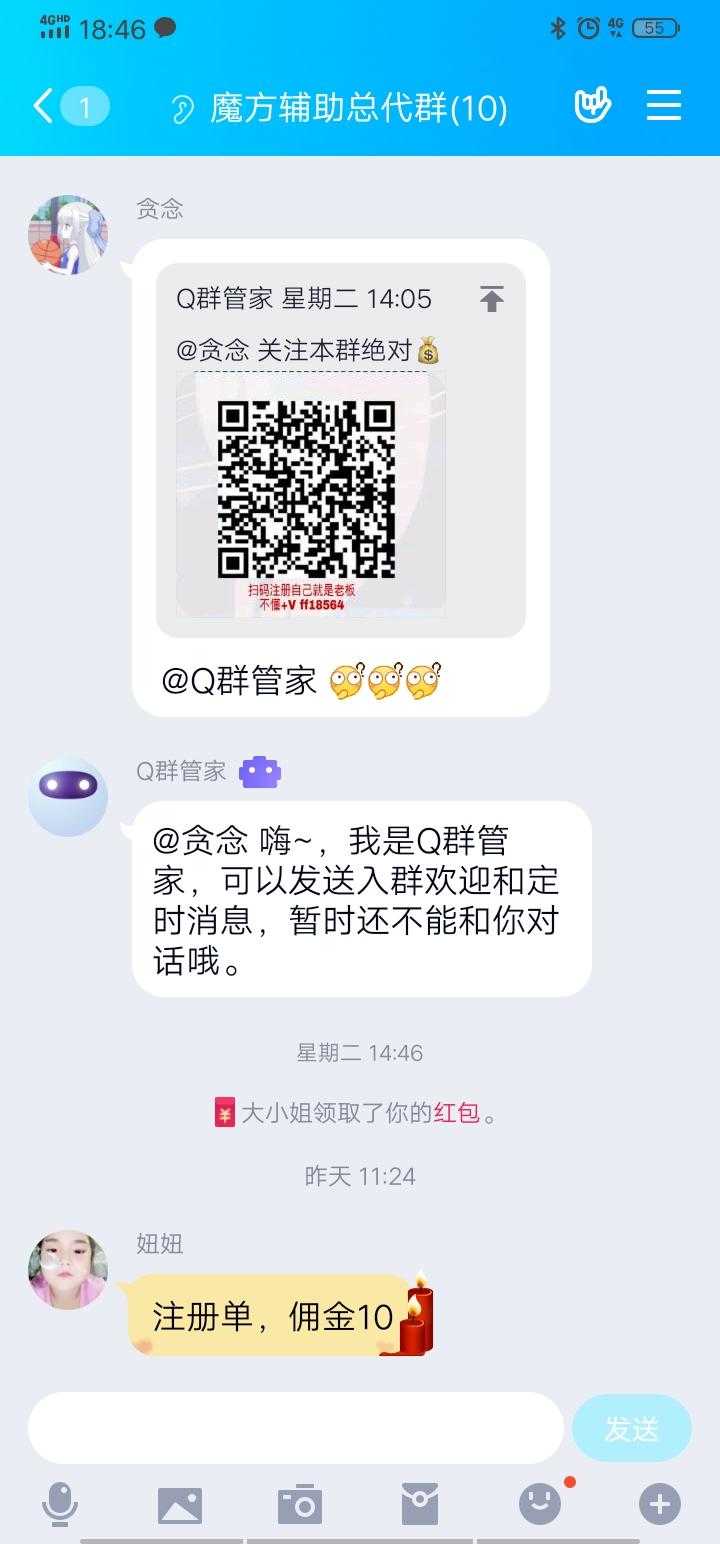Viewport: 720px width, 1544px height.
Task: Expand more options with the plus icon
Action: pos(660,1503)
